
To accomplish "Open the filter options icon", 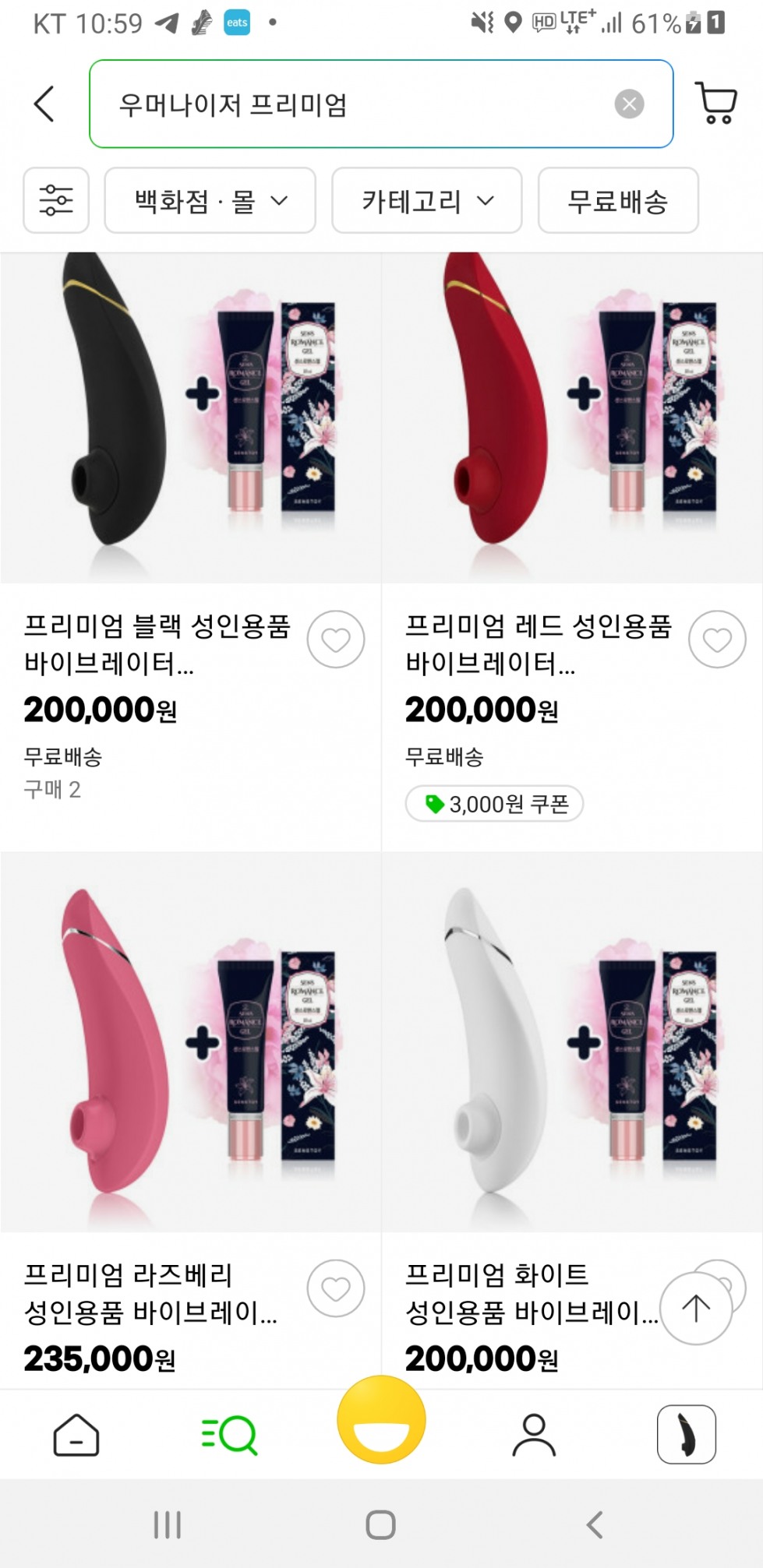I will (56, 200).
